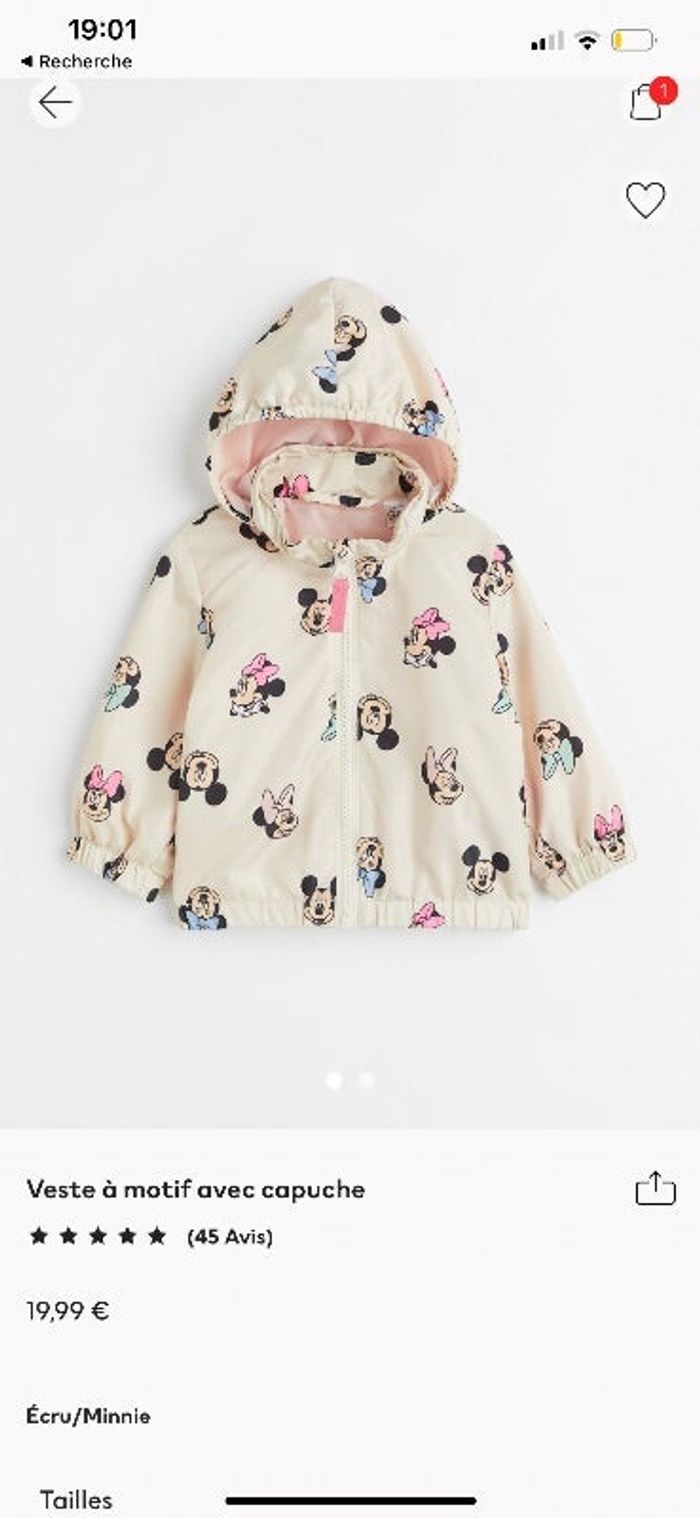Add the jacket to favorites

(x=645, y=200)
